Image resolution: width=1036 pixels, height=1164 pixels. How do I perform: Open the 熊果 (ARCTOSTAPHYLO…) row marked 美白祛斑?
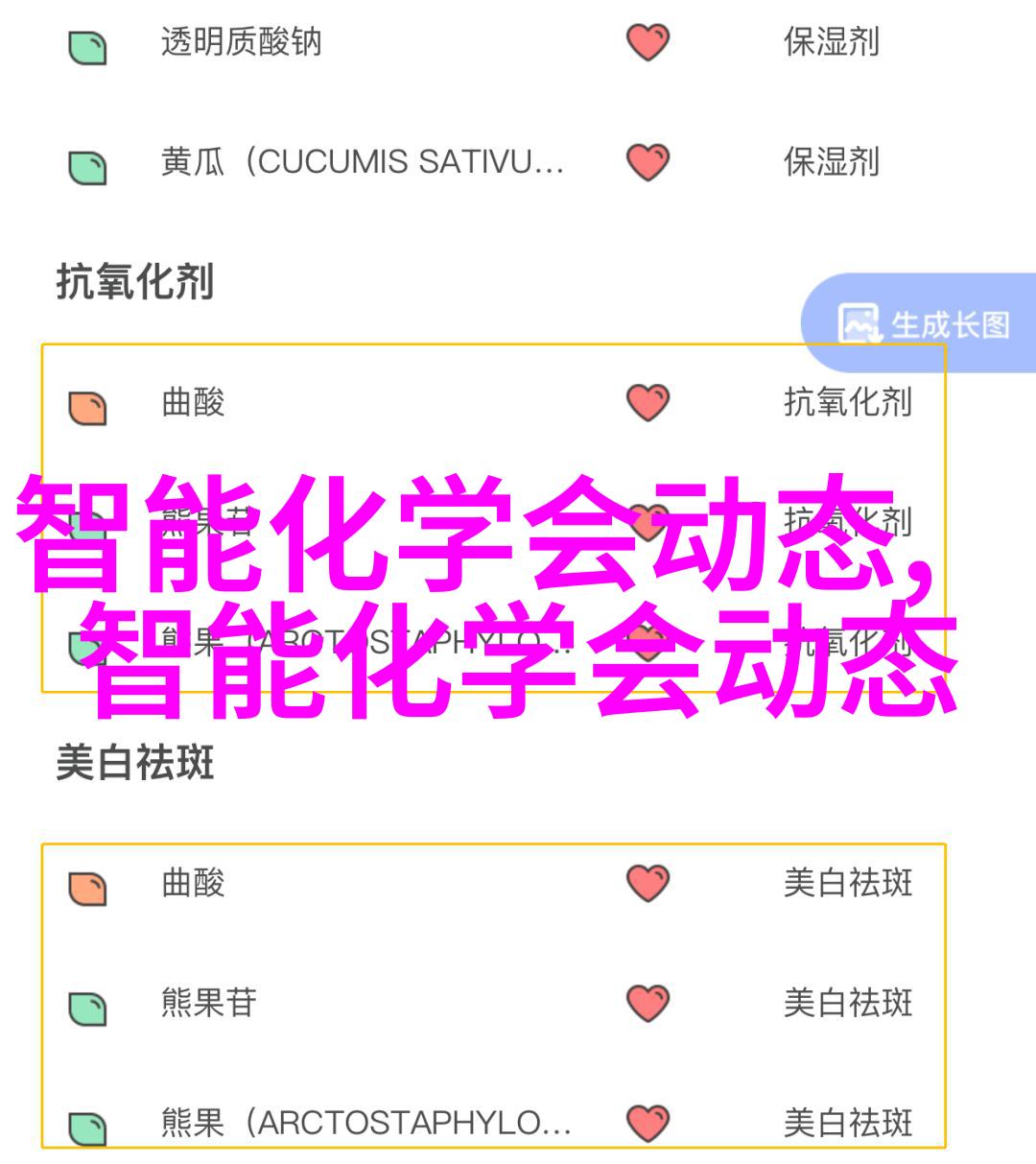pos(365,1123)
